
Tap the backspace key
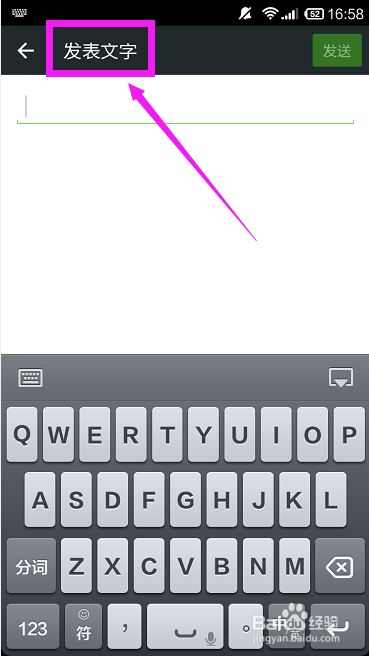click(x=341, y=566)
